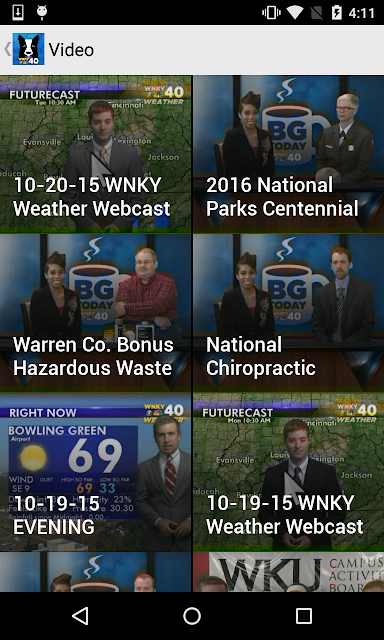384x640 pixels.
Task: Open the 10-19-15 EVENING video
Action: tap(95, 472)
